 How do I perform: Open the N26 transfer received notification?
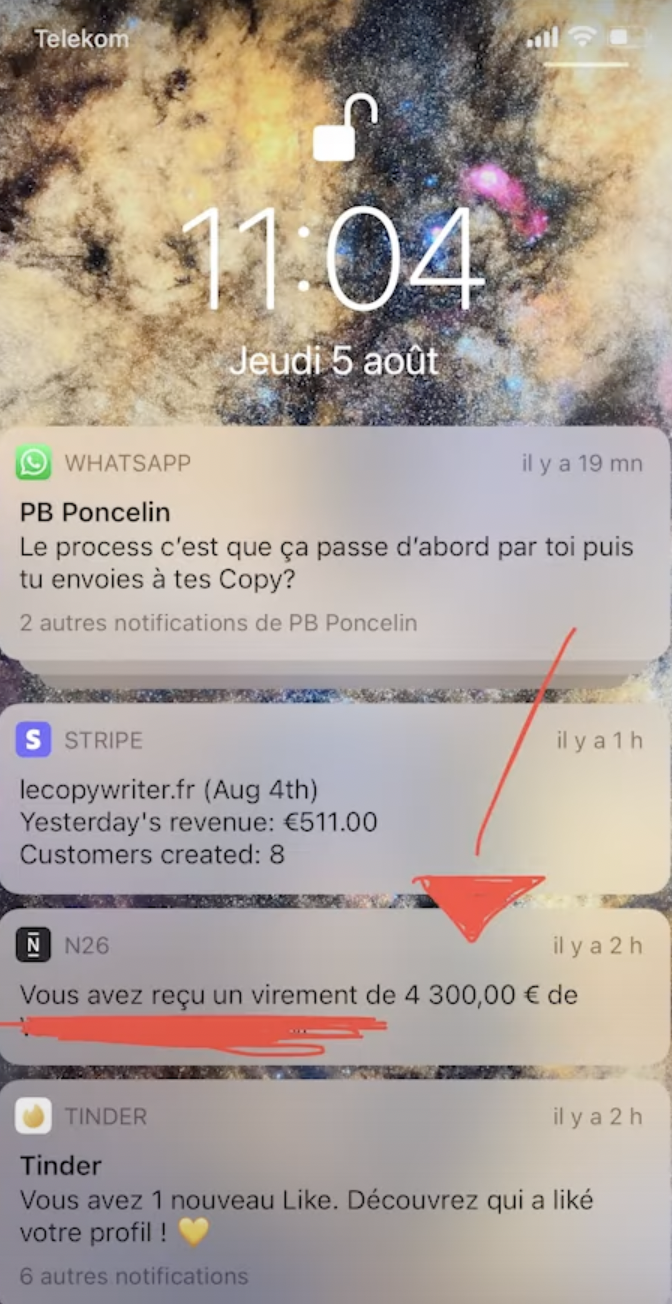click(335, 990)
